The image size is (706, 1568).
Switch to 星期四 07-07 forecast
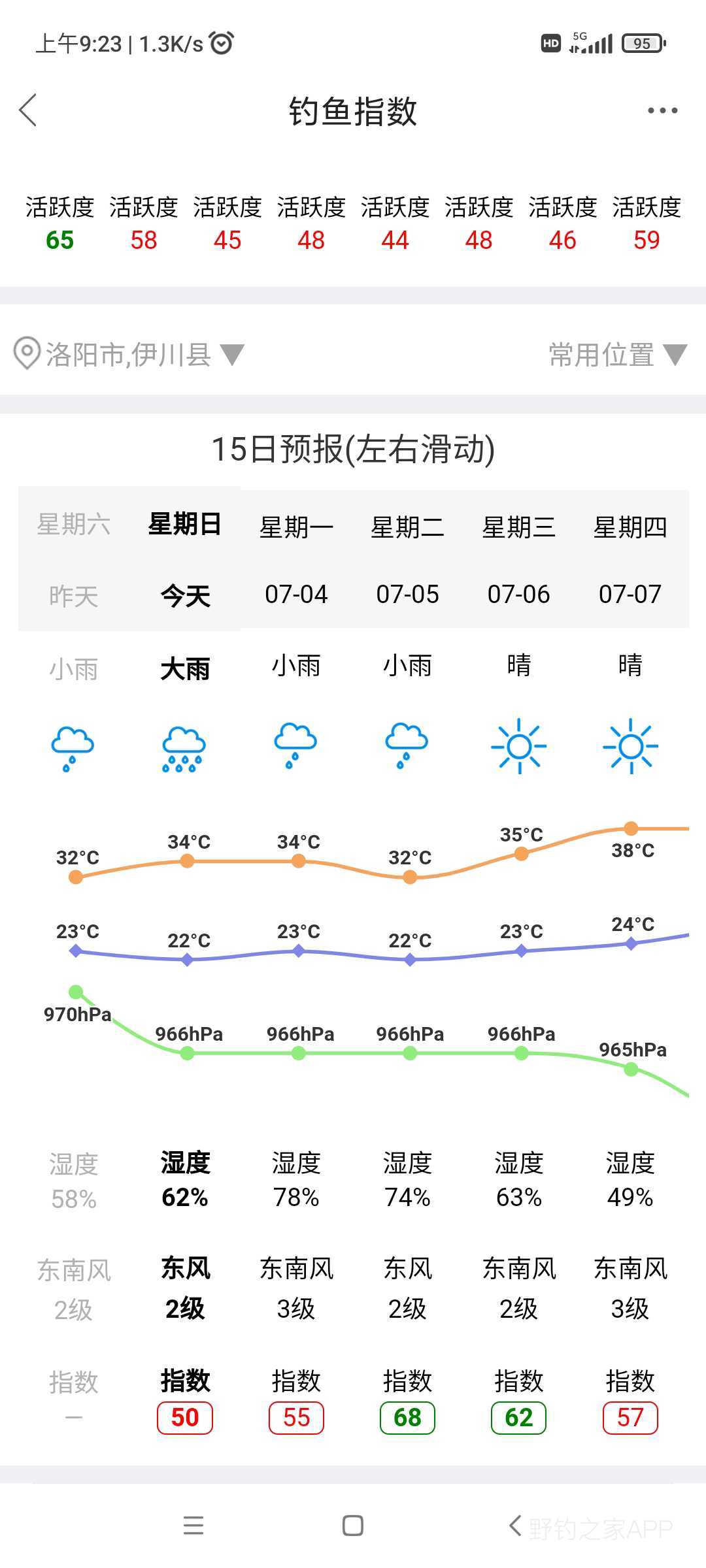(630, 559)
